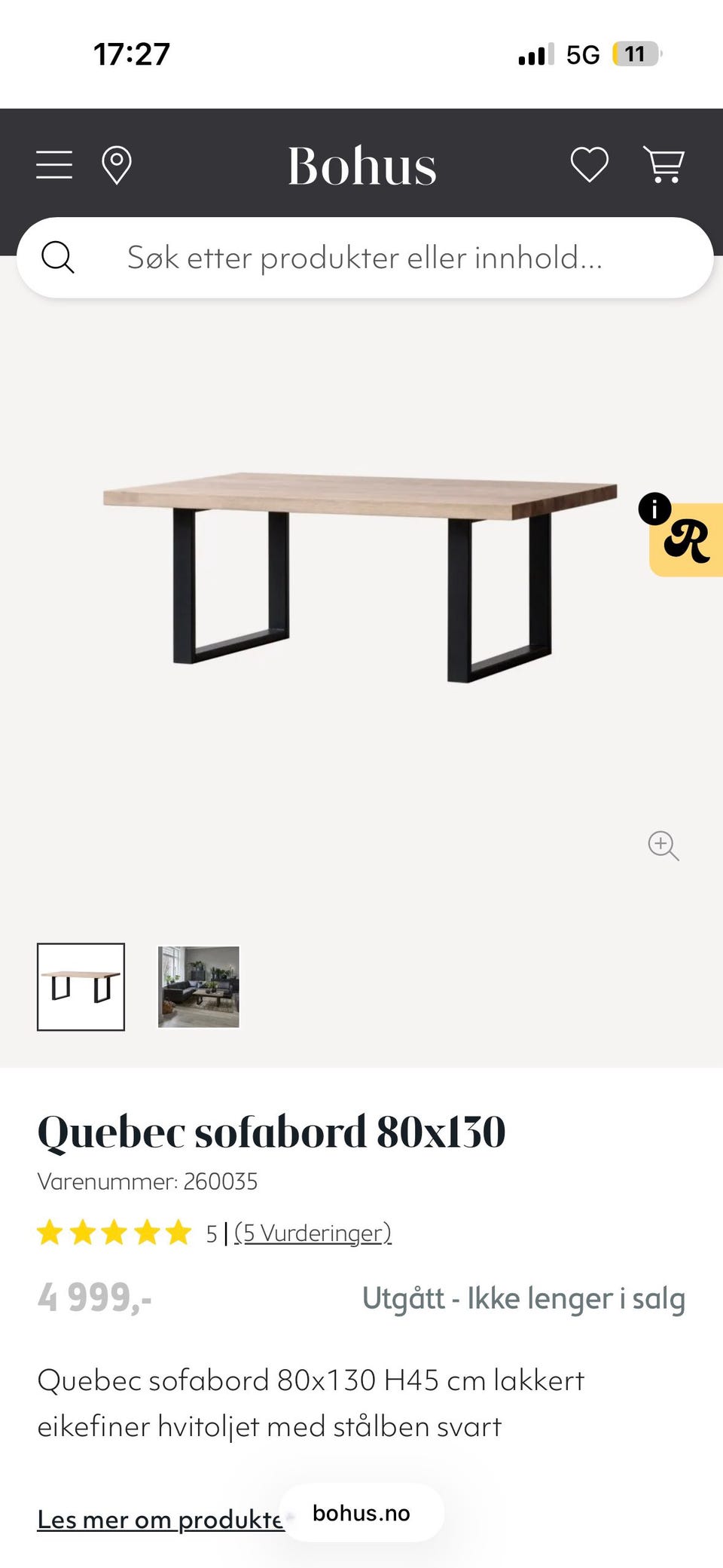This screenshot has height=1568, width=723.
Task: Tap the store locator pin icon
Action: pyautogui.click(x=117, y=164)
